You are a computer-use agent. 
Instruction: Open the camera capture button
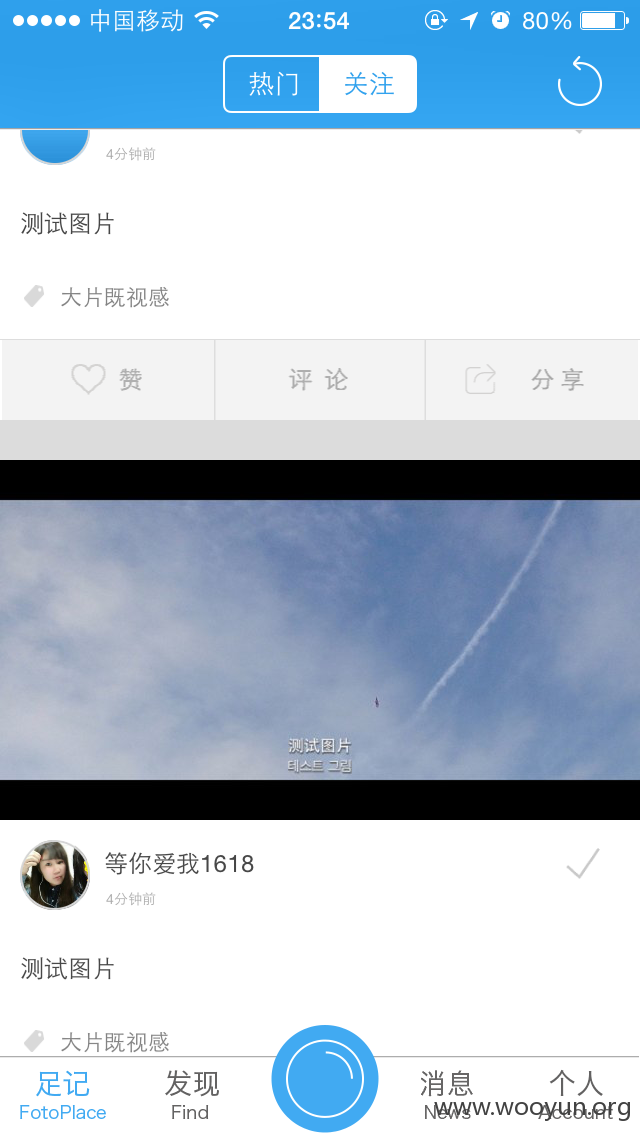[325, 1079]
